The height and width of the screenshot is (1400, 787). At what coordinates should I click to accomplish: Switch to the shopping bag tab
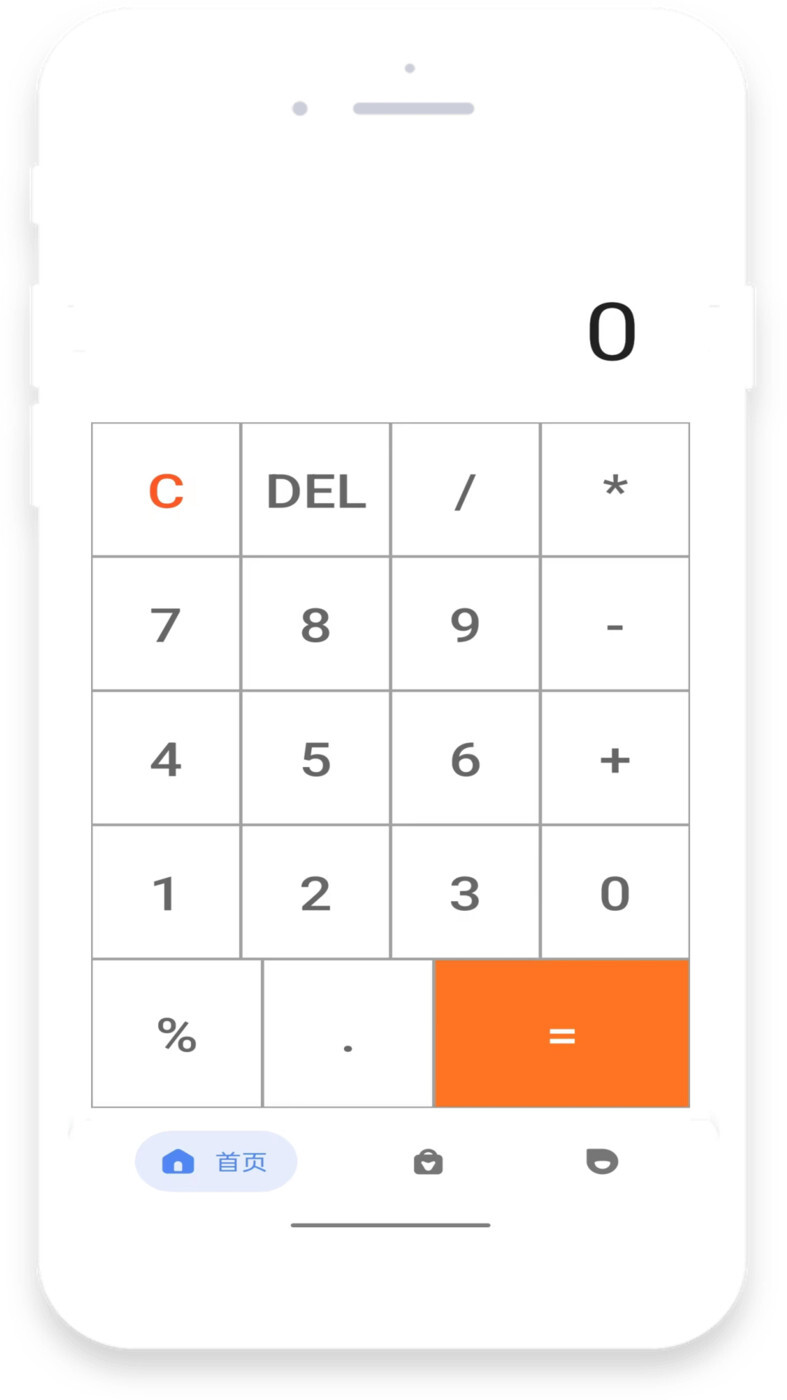coord(428,1162)
